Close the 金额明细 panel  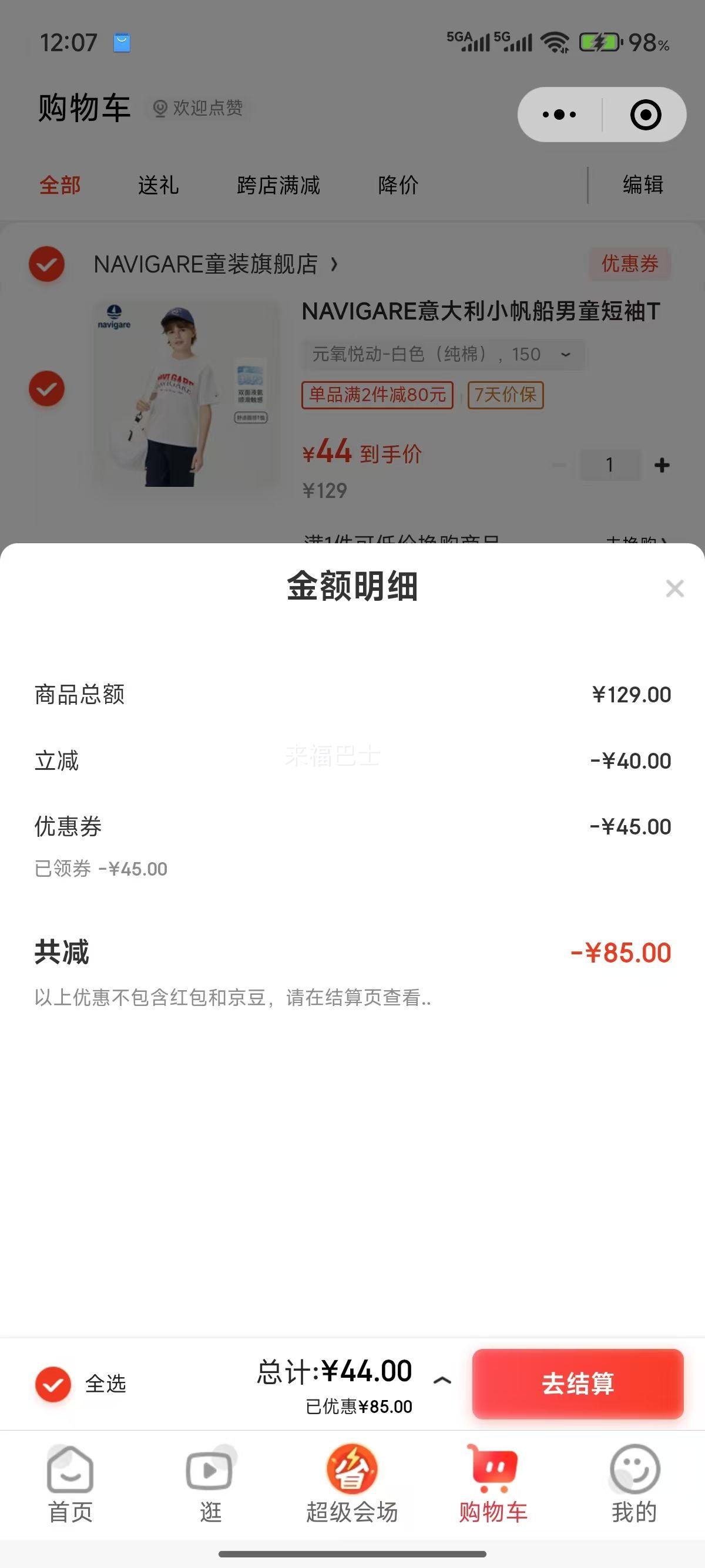pyautogui.click(x=674, y=588)
